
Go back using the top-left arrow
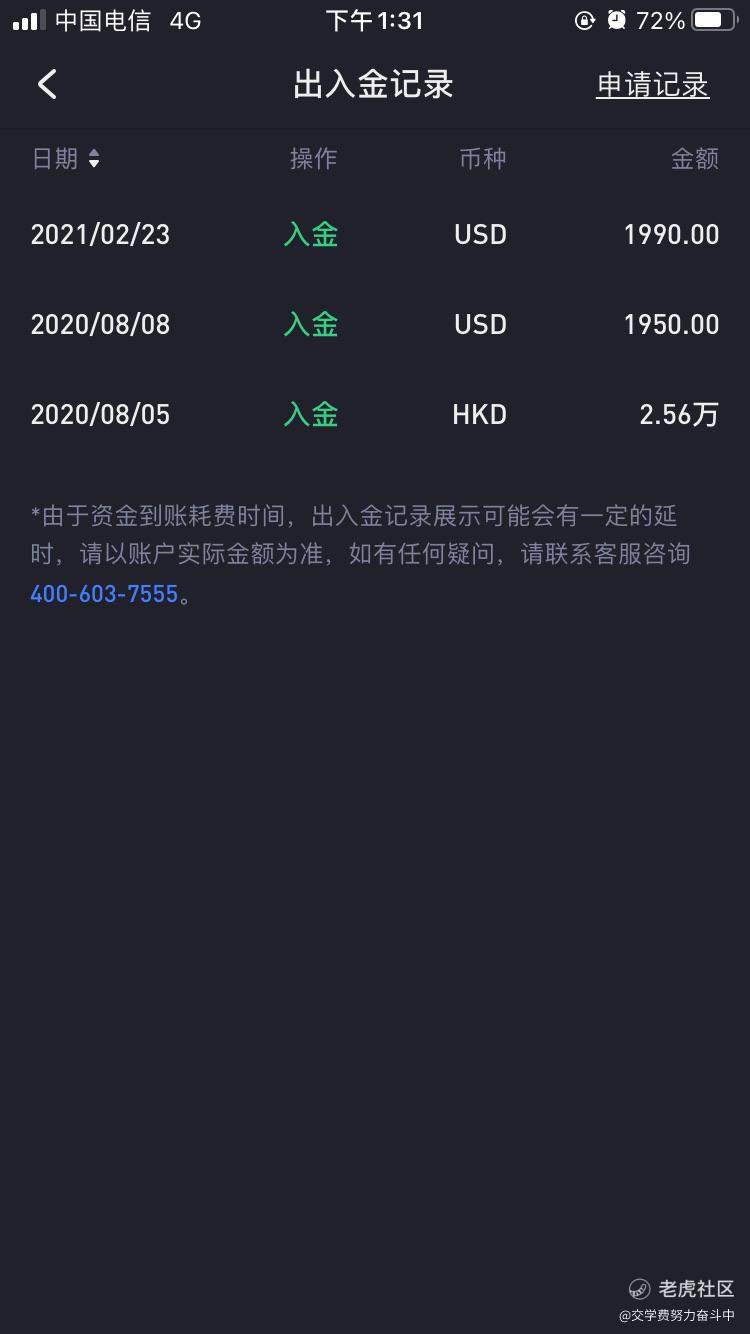(47, 85)
